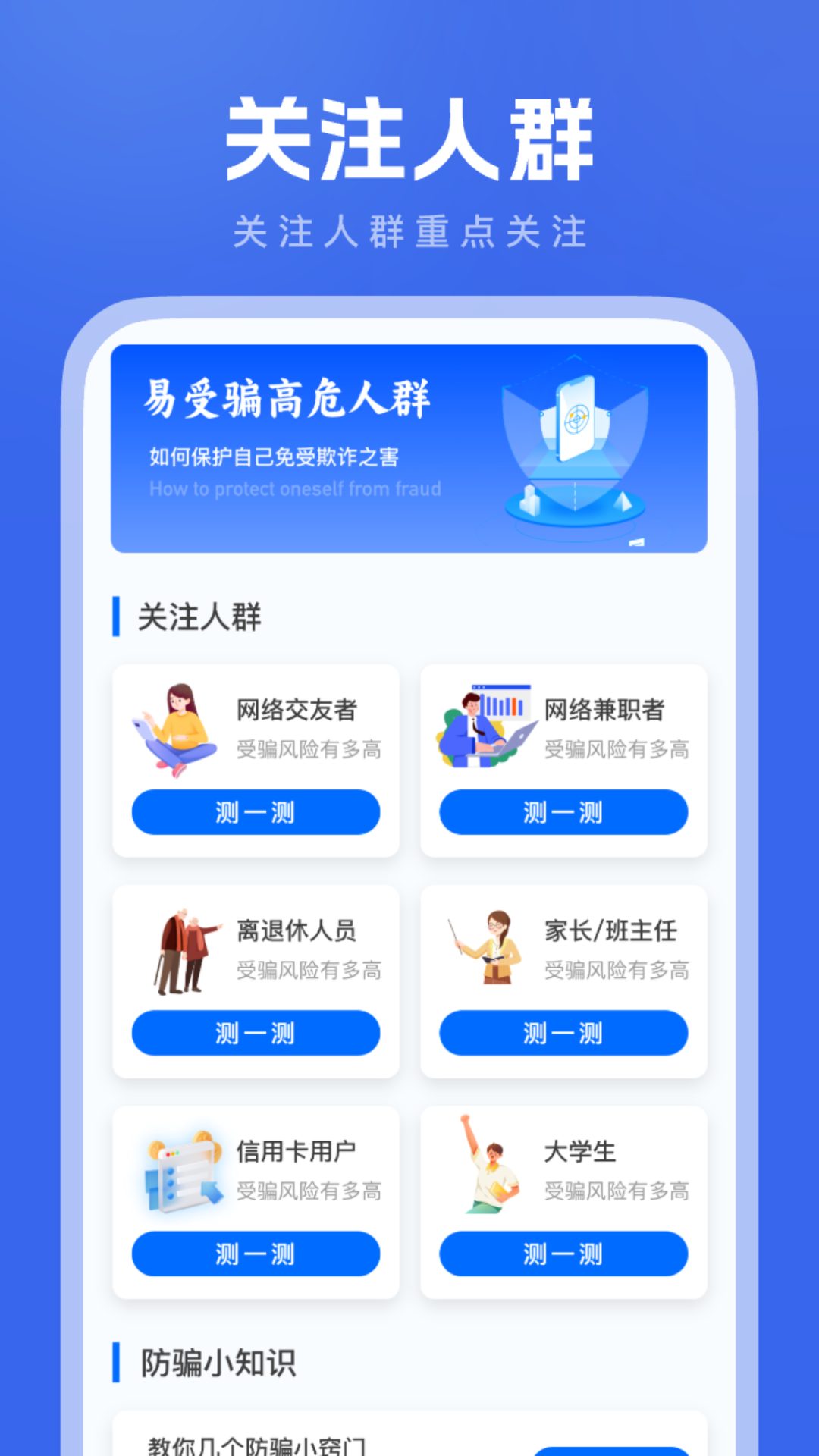Tap 测一测 under 大学生
819x1456 pixels.
pyautogui.click(x=563, y=1254)
